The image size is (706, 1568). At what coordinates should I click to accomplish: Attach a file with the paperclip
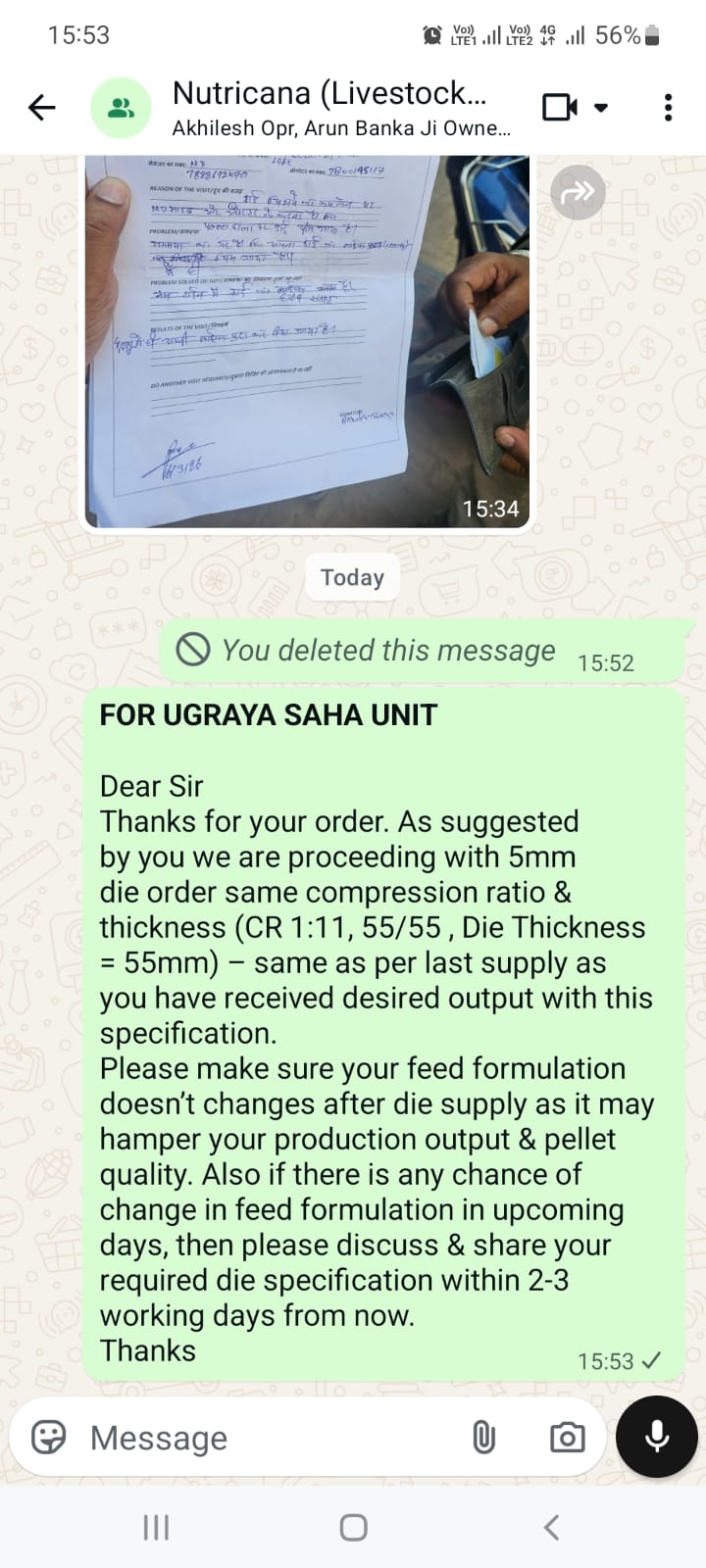(x=483, y=1438)
